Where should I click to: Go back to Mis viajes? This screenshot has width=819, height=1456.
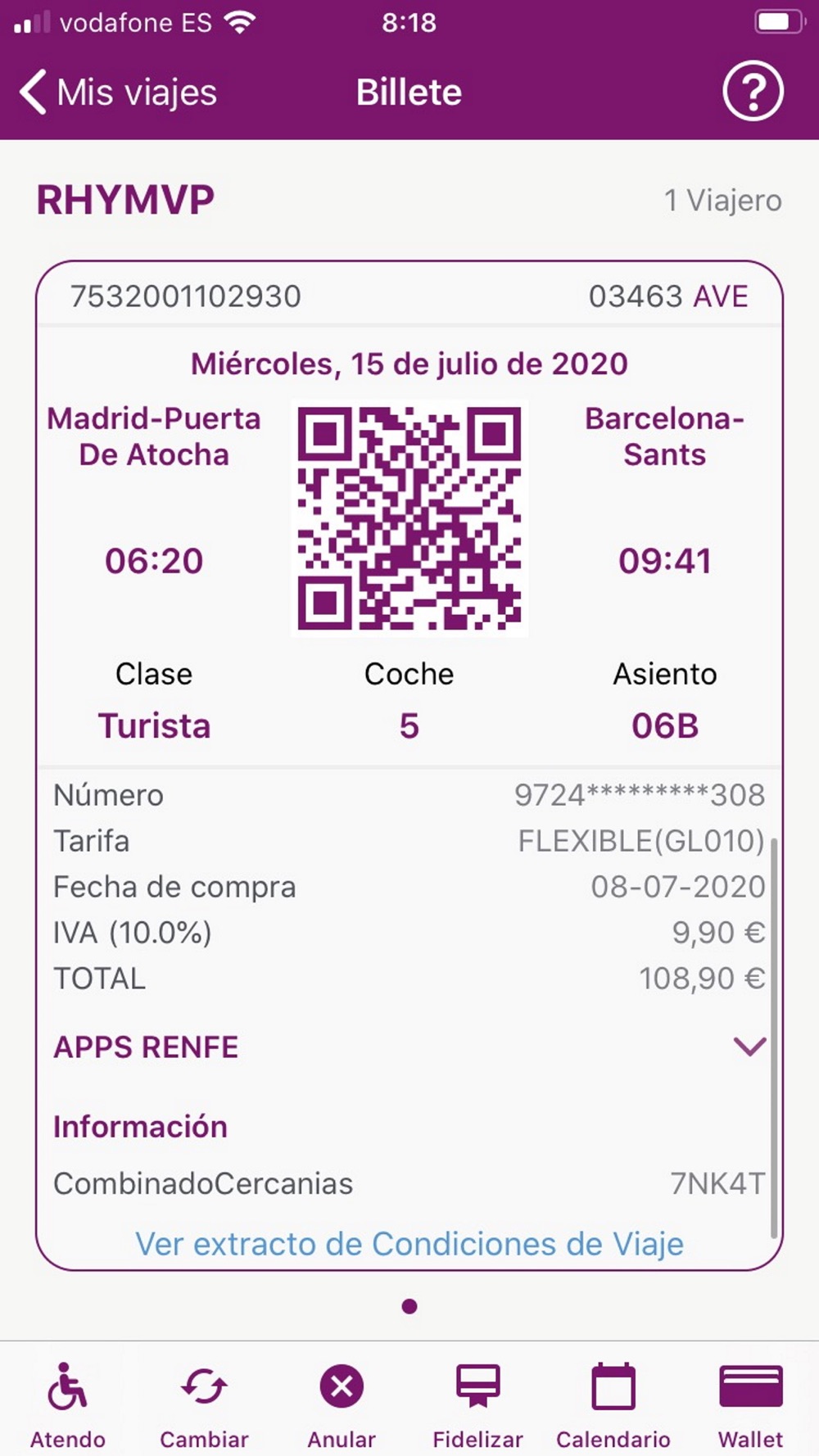119,92
